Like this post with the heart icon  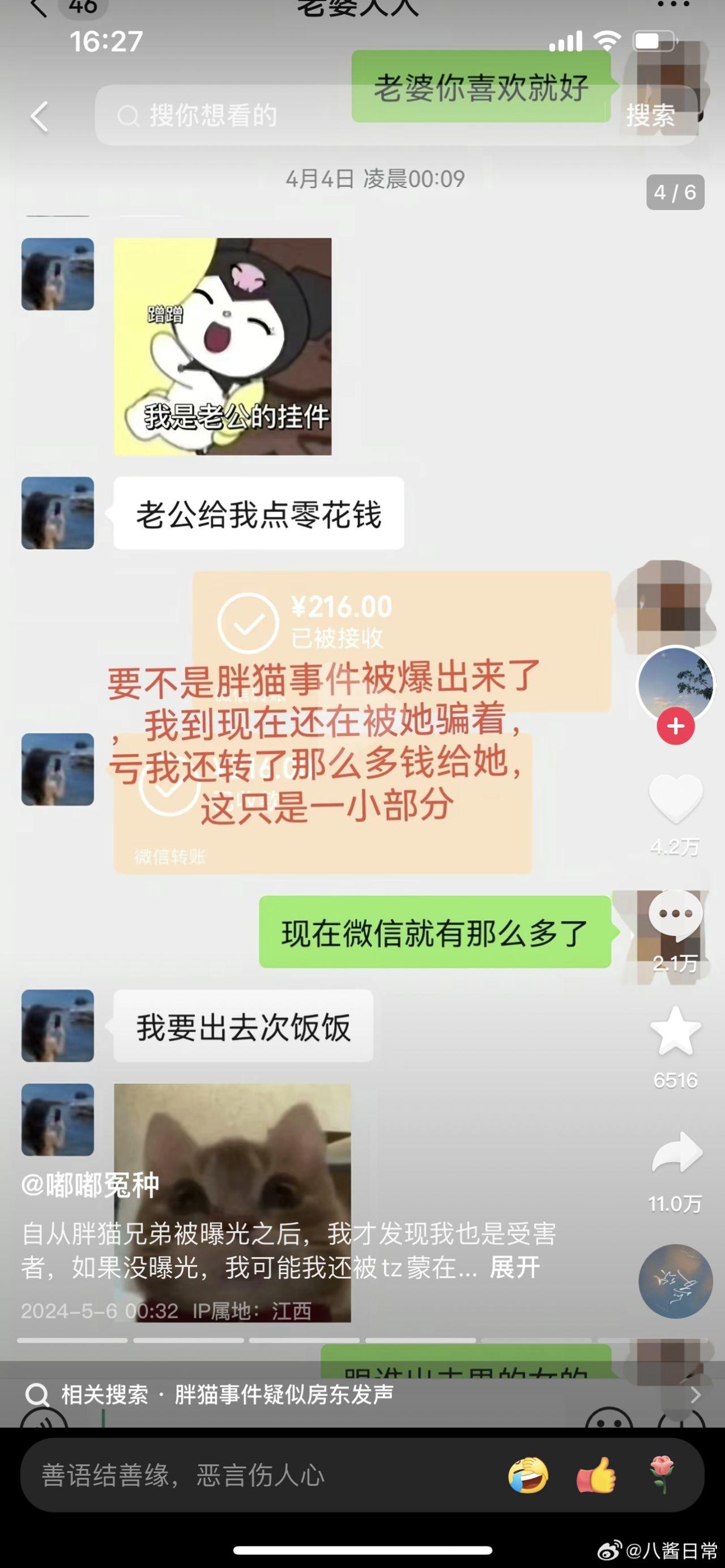pyautogui.click(x=675, y=799)
